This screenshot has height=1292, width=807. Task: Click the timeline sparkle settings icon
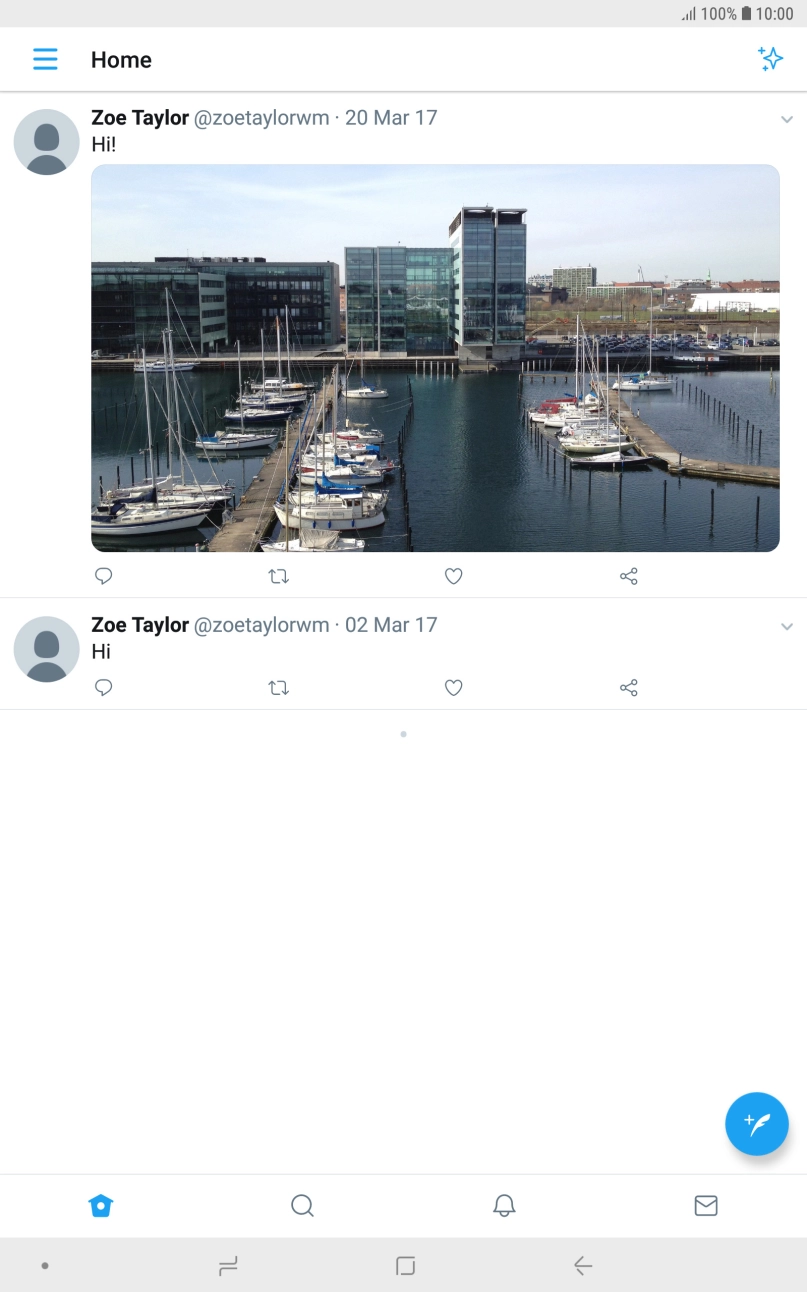pyautogui.click(x=770, y=59)
